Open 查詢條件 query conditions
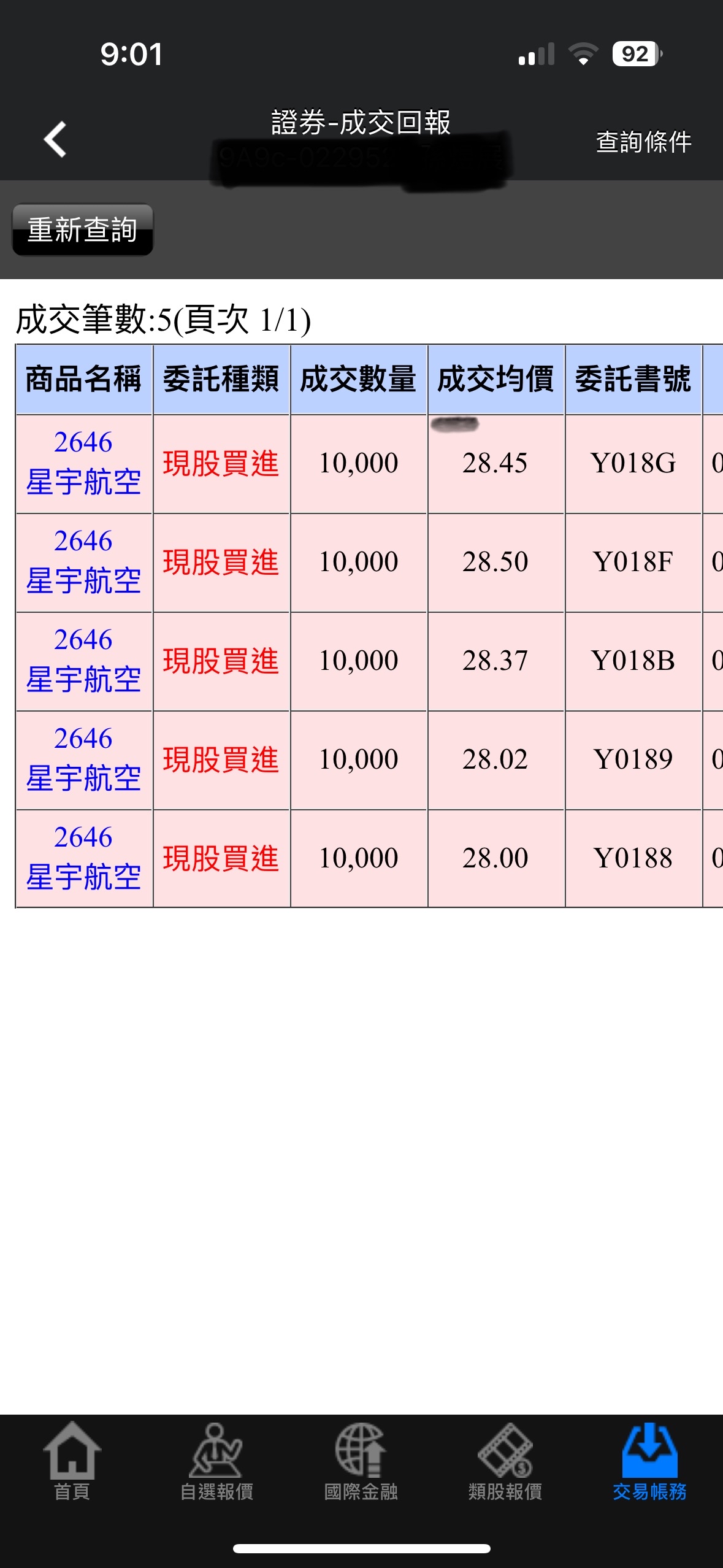The width and height of the screenshot is (723, 1568). tap(643, 142)
